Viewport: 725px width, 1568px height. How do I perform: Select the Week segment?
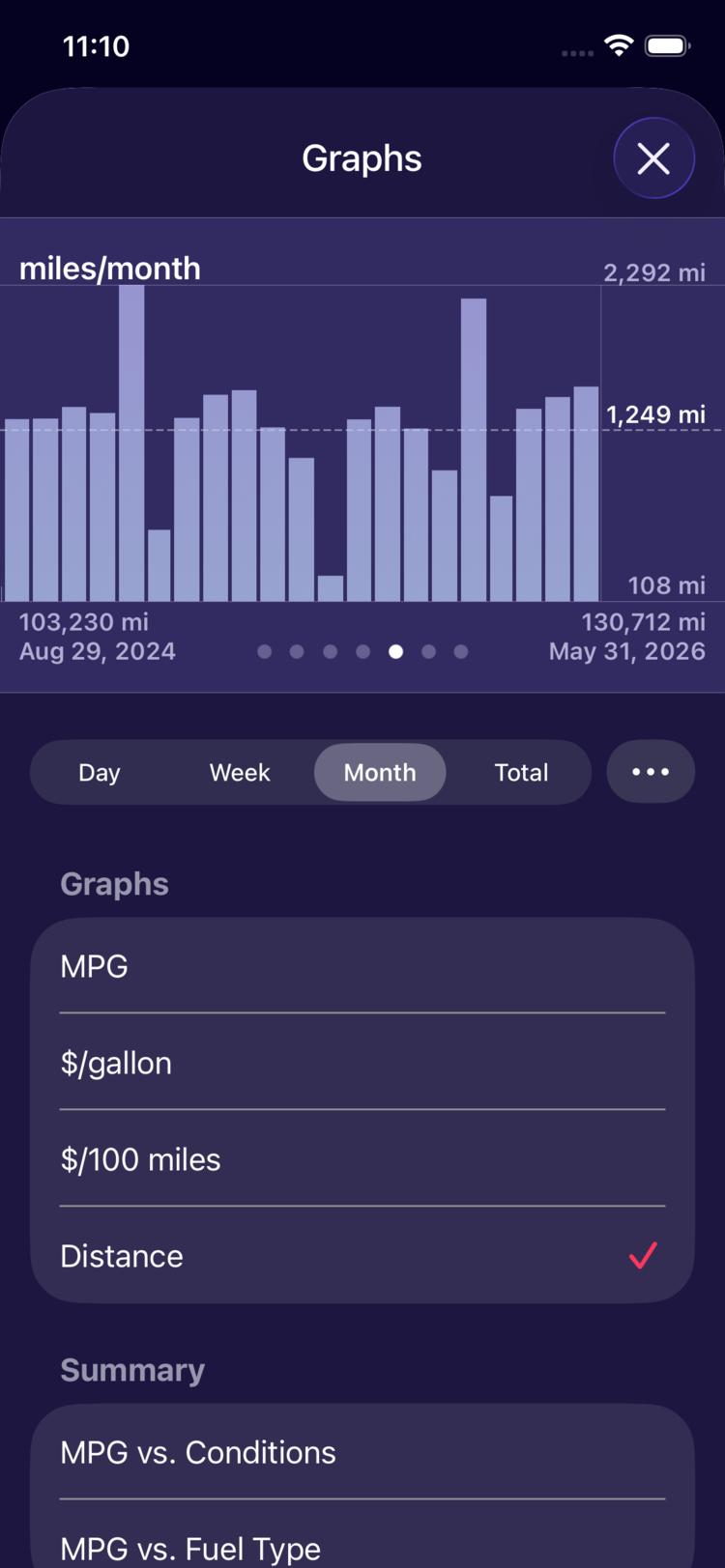coord(240,773)
